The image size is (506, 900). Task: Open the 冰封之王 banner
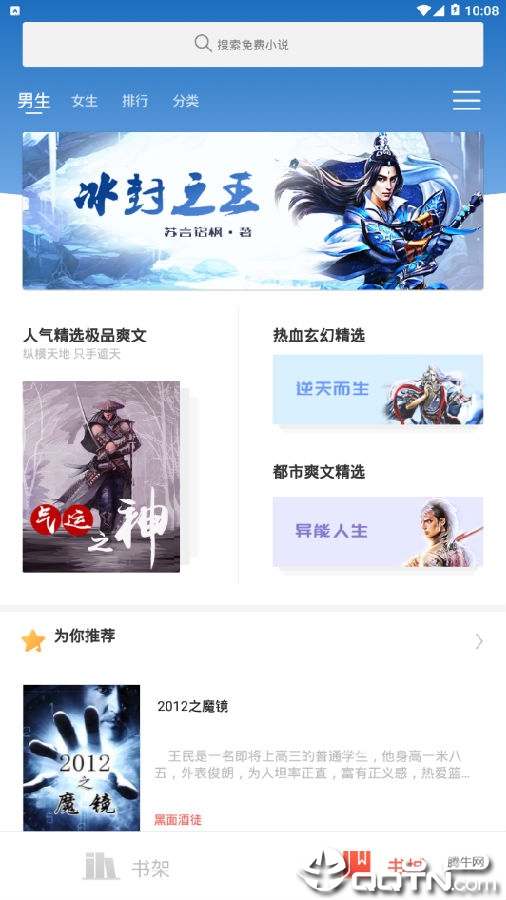(252, 211)
